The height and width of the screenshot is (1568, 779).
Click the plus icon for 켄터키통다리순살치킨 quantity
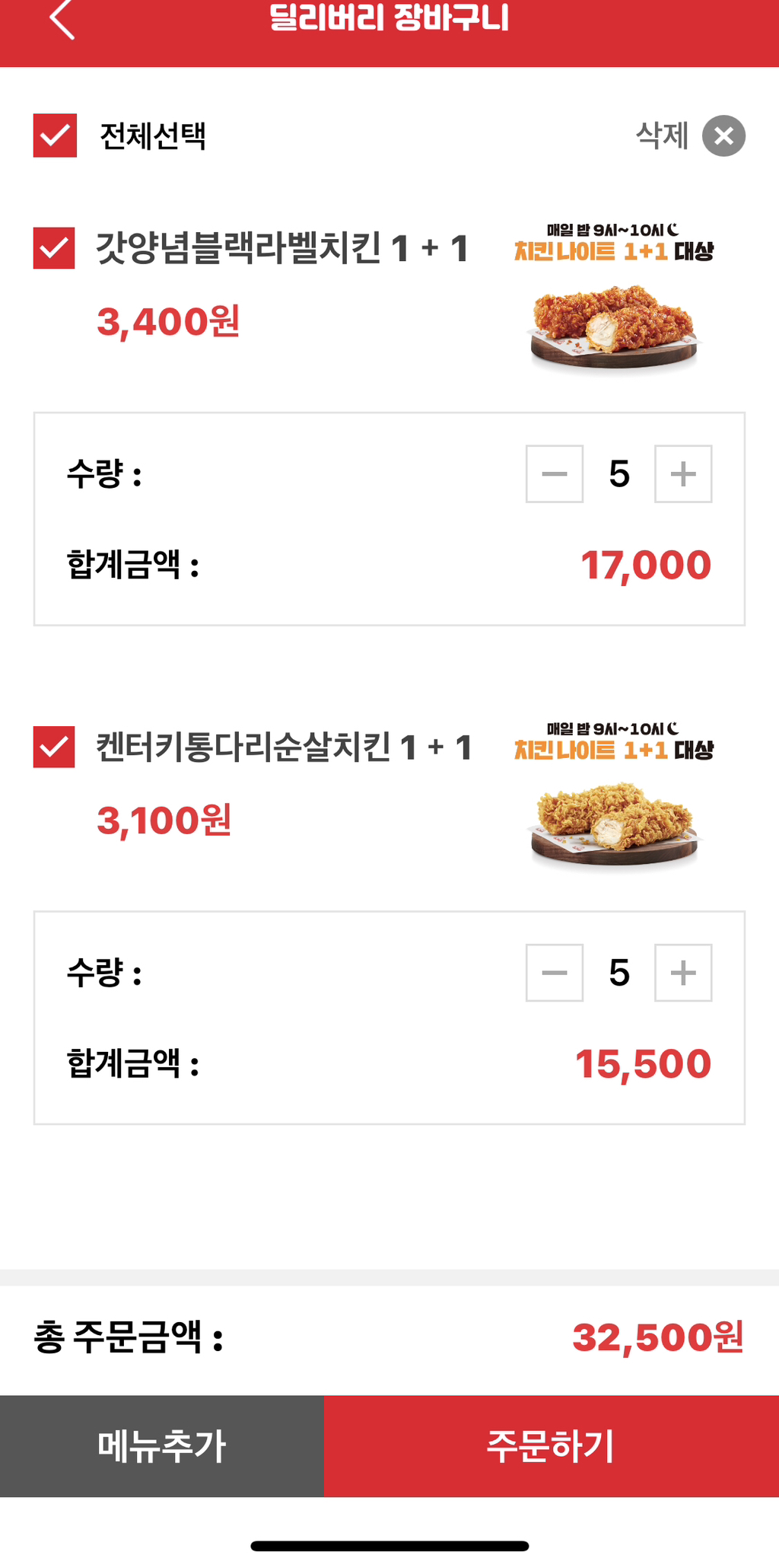click(x=682, y=972)
